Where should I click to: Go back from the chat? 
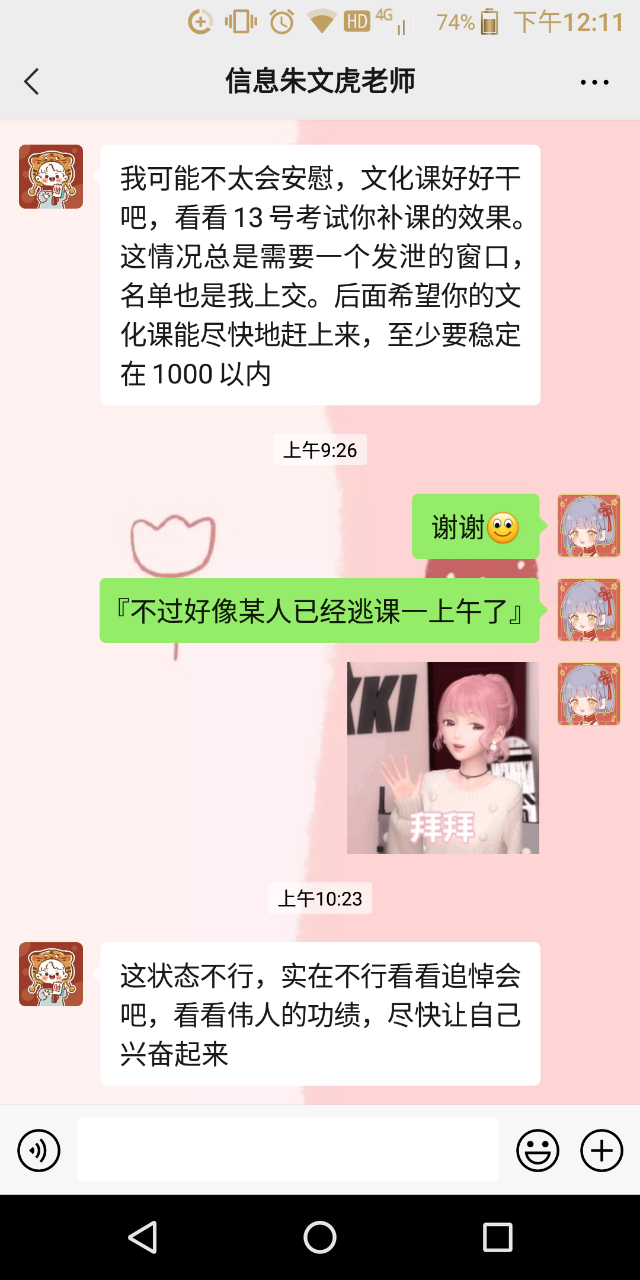32,82
